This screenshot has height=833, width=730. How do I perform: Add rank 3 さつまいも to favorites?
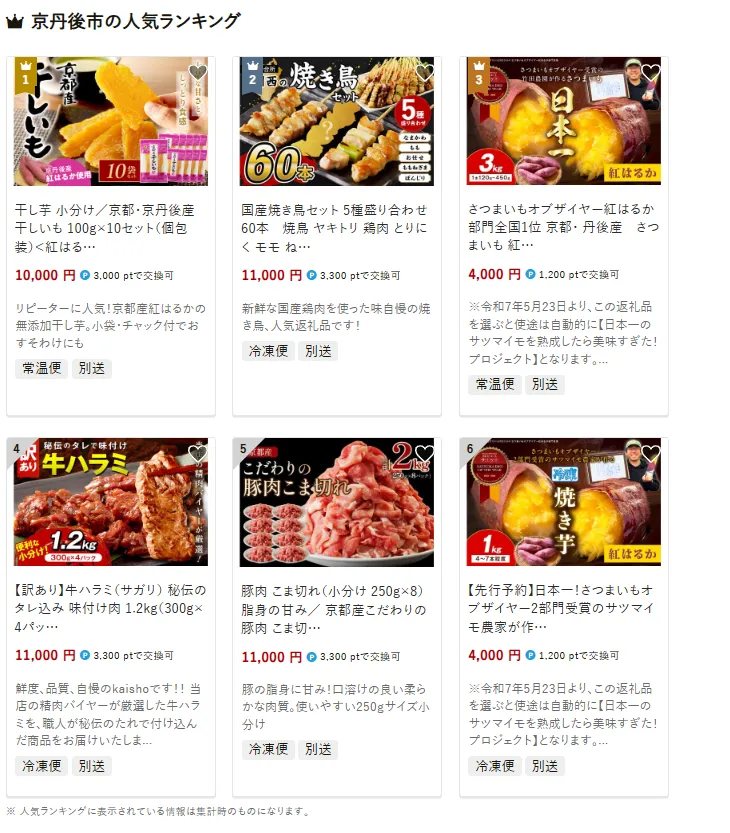(651, 72)
